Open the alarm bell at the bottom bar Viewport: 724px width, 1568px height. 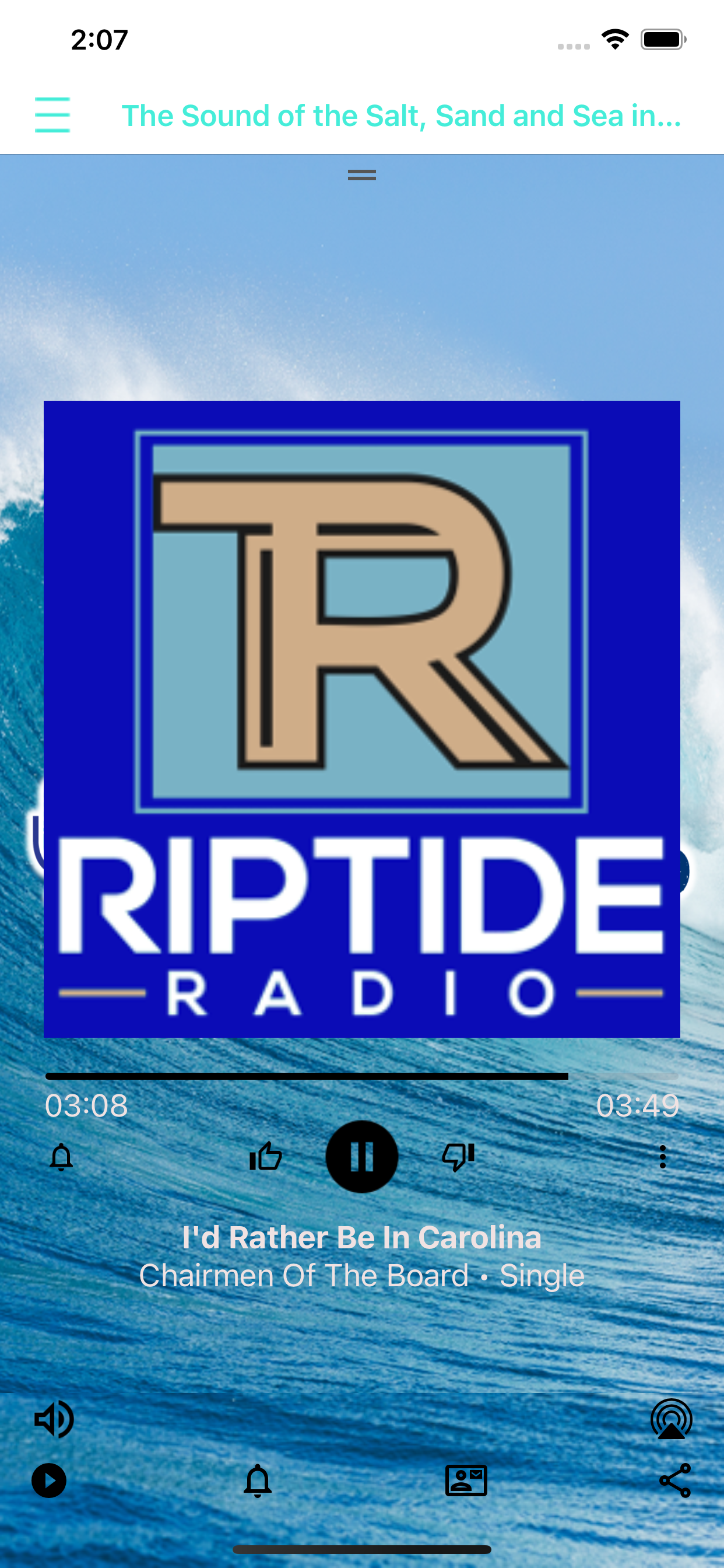click(x=258, y=1482)
